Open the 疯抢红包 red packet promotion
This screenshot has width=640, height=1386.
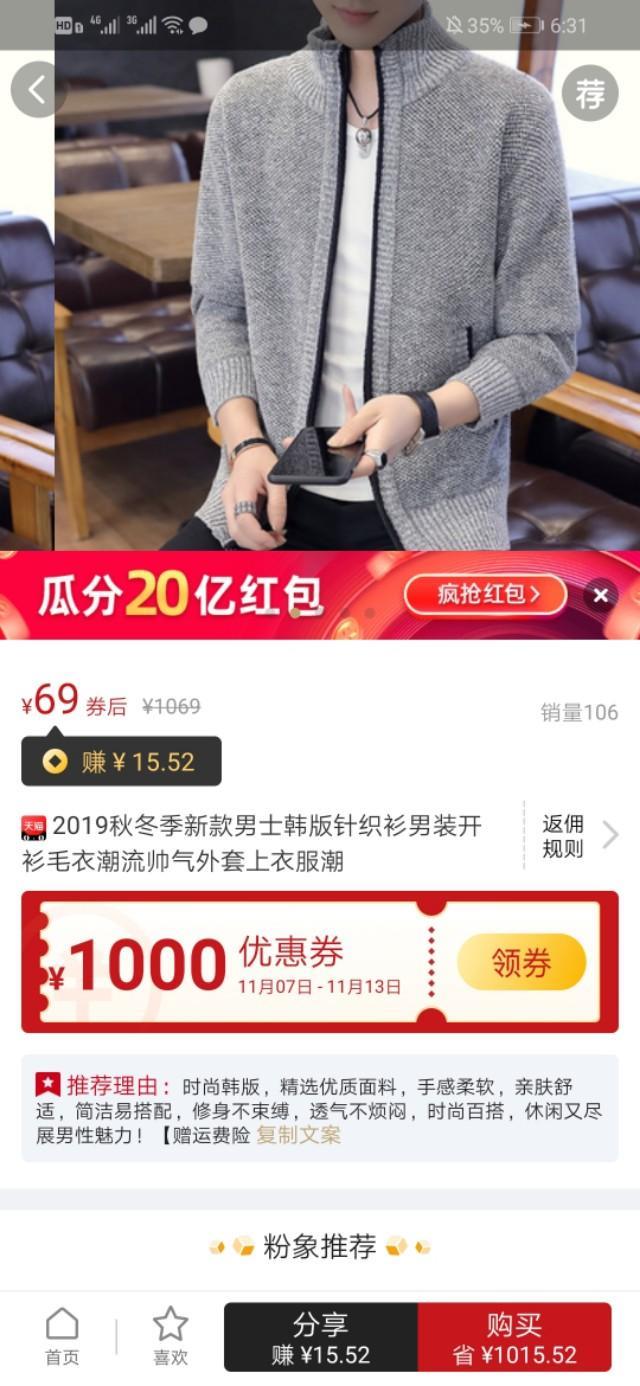[486, 595]
